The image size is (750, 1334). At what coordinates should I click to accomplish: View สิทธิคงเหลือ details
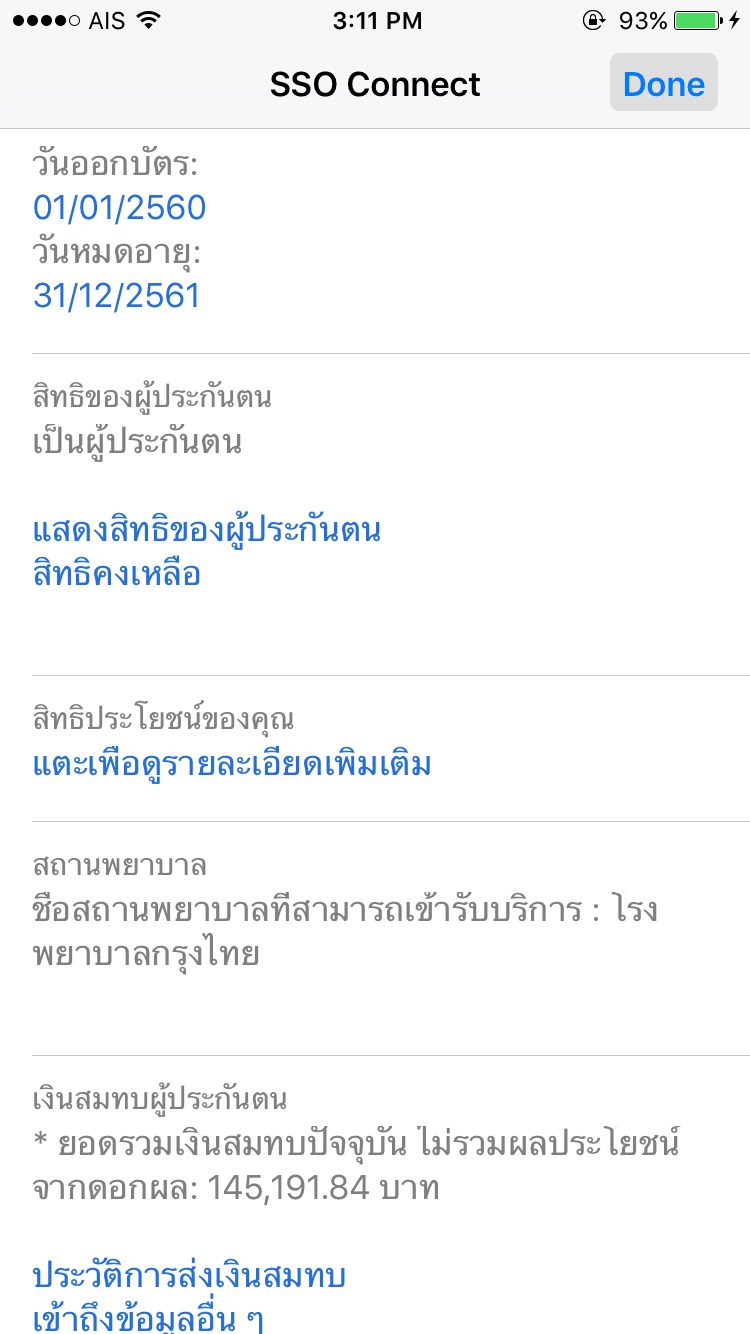117,574
